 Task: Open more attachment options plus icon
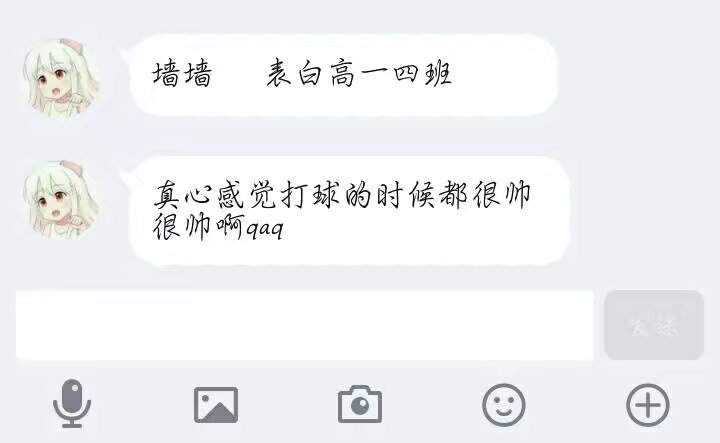(x=648, y=405)
